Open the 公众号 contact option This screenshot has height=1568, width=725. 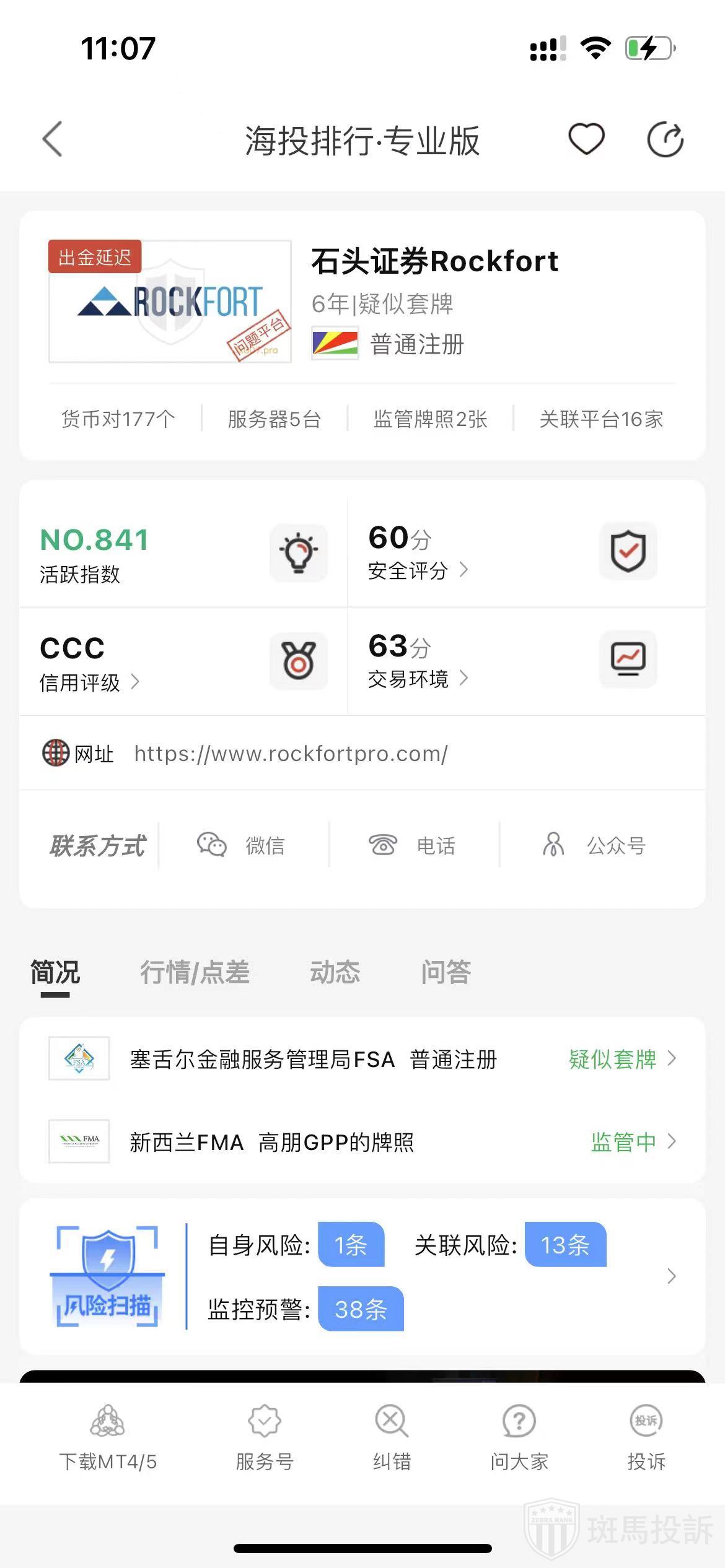click(594, 845)
